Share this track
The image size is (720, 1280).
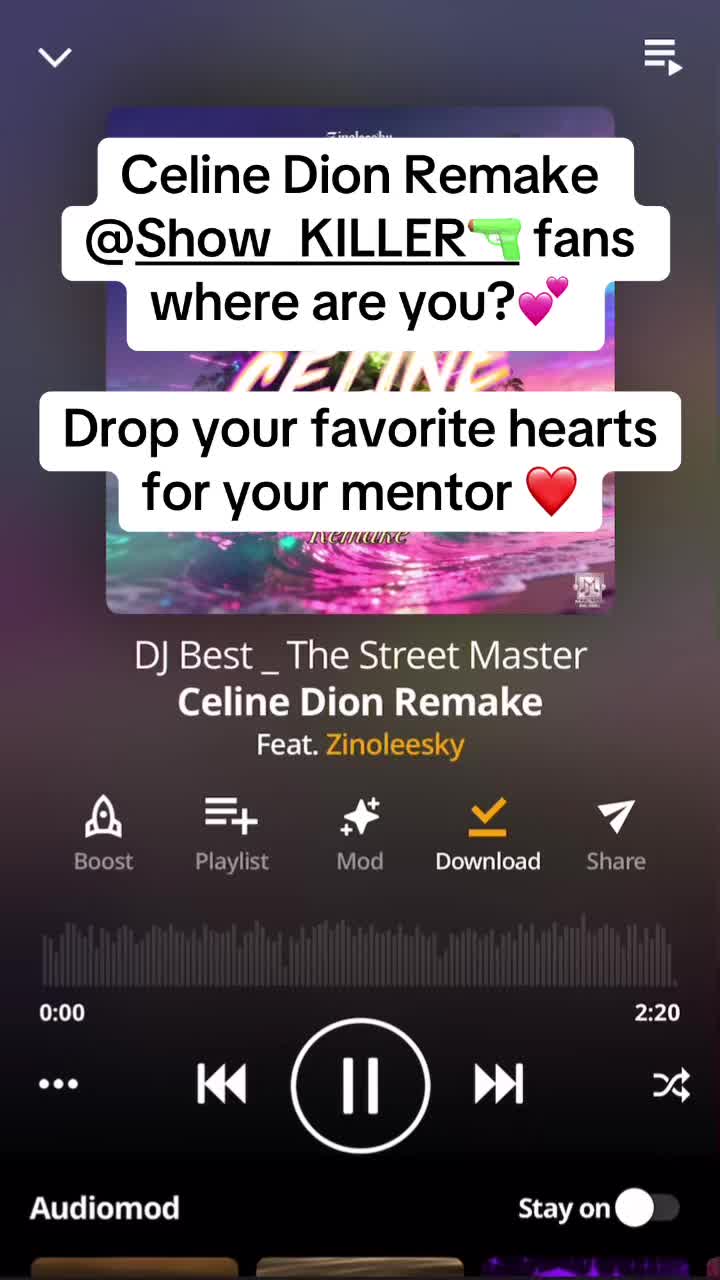pos(615,833)
